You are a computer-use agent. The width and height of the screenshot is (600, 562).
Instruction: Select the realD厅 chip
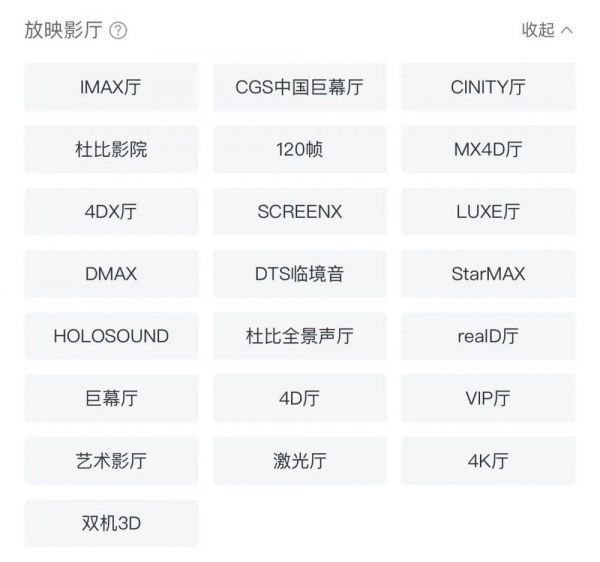click(488, 336)
